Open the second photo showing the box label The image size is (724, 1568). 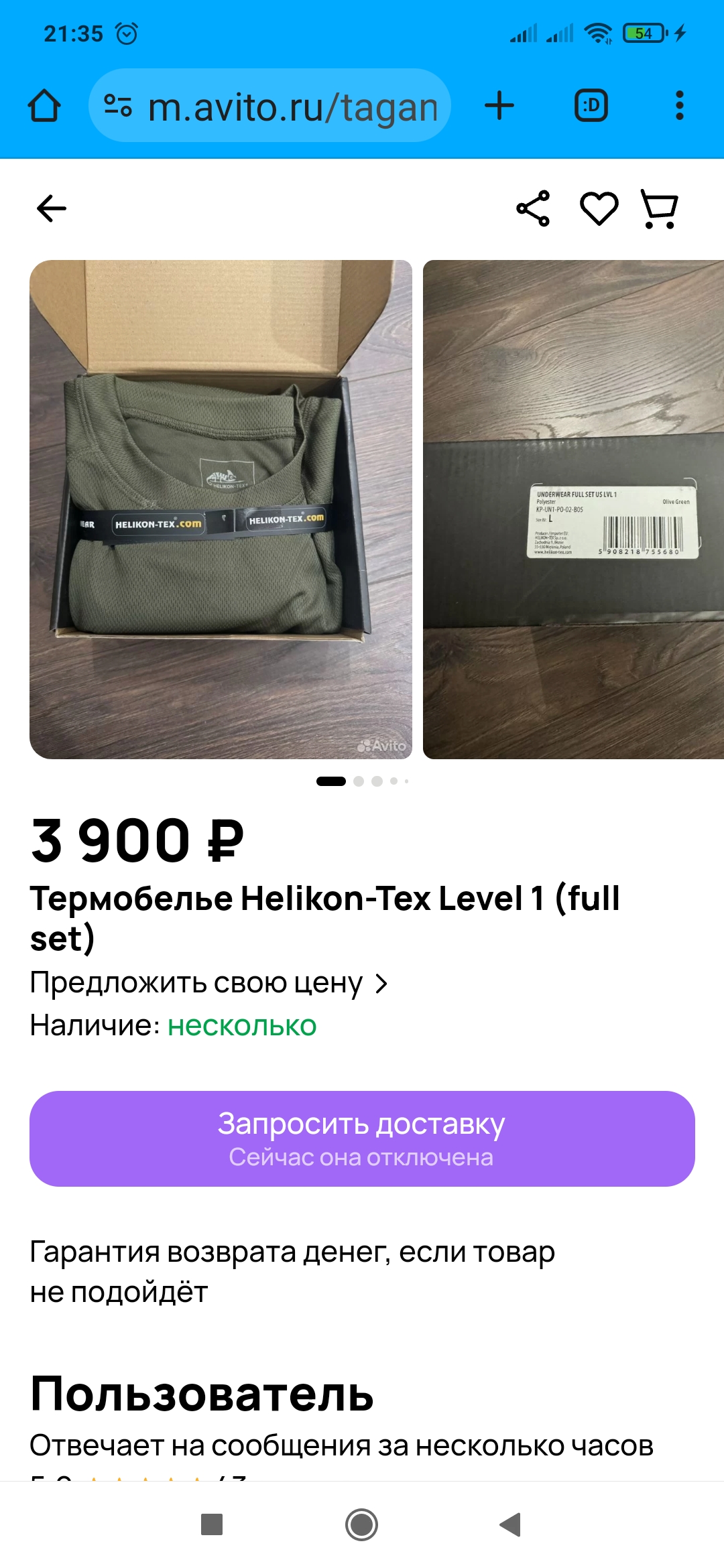(x=573, y=509)
